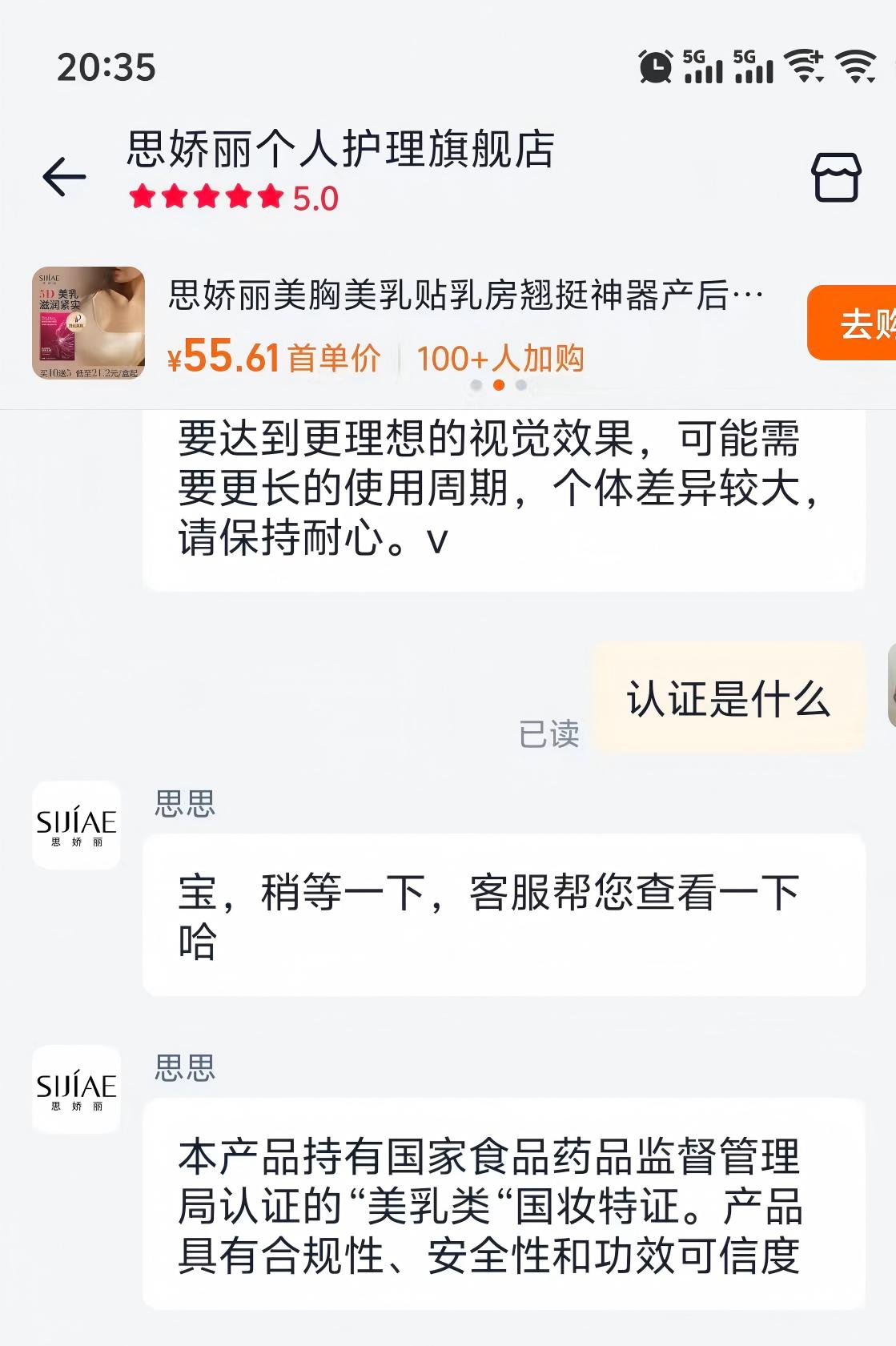Open the store shop icon

pos(837,177)
